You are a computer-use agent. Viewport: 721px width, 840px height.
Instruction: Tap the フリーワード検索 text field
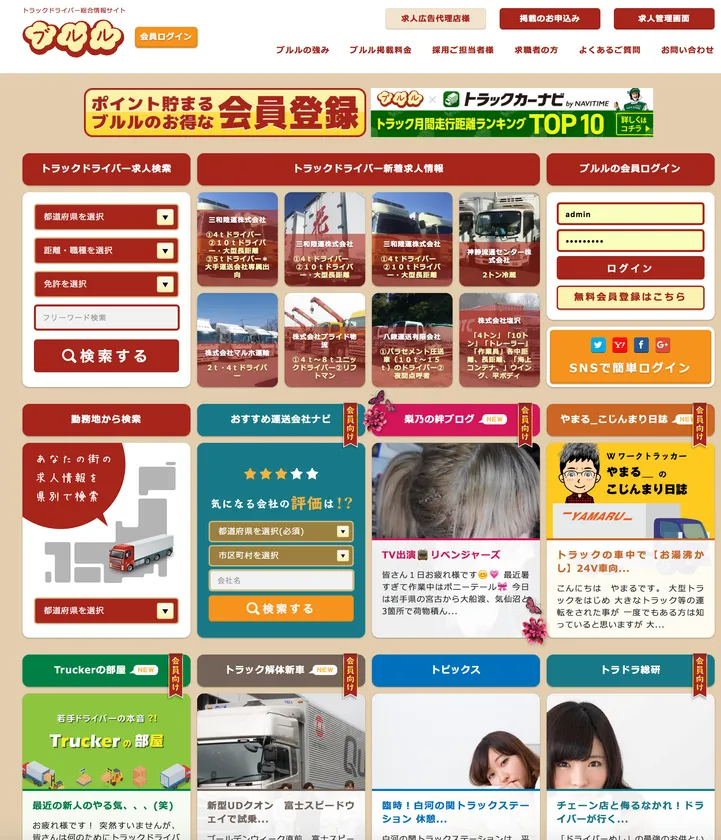tap(106, 318)
